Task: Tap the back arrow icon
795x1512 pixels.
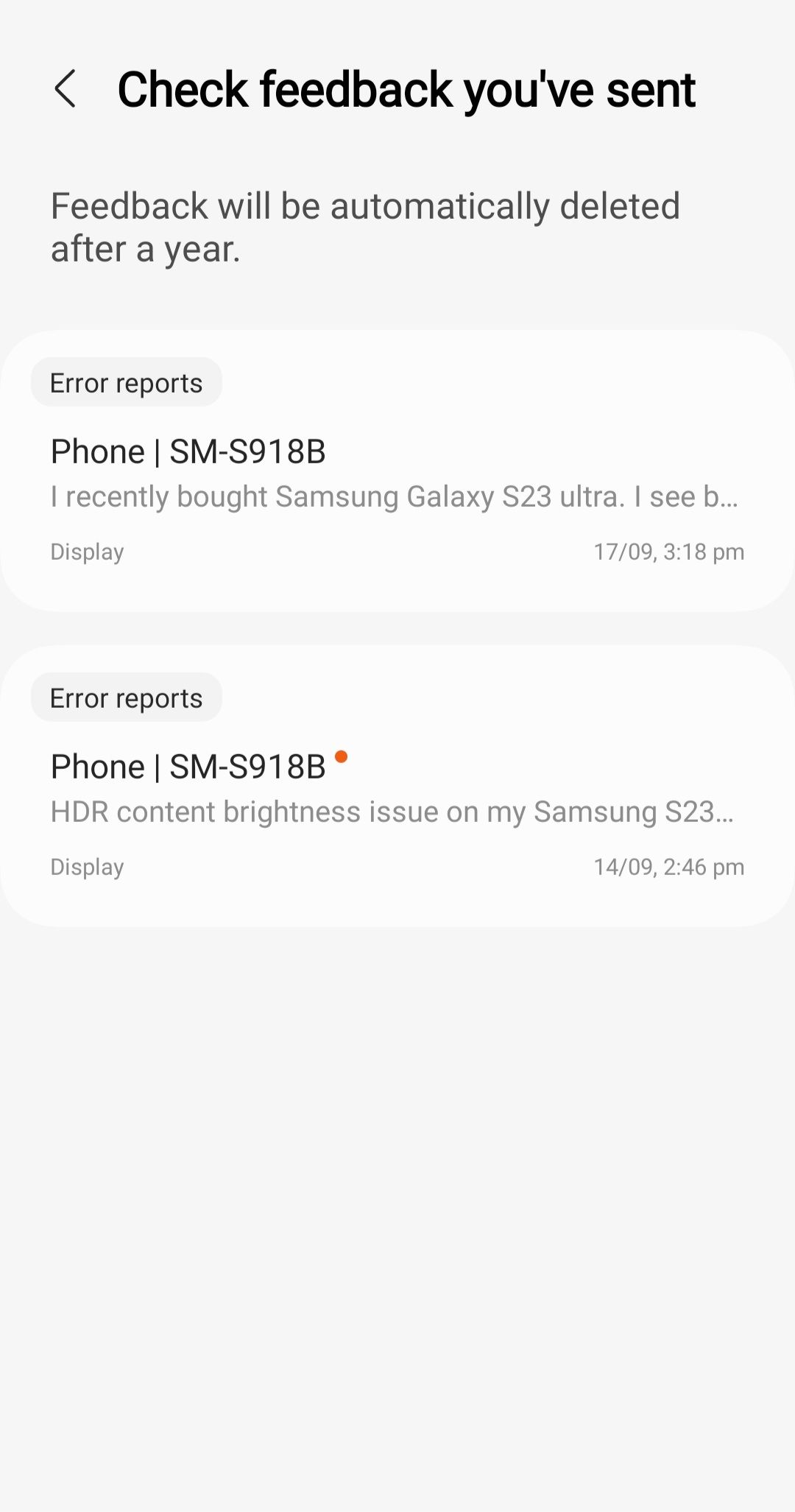Action: click(66, 90)
